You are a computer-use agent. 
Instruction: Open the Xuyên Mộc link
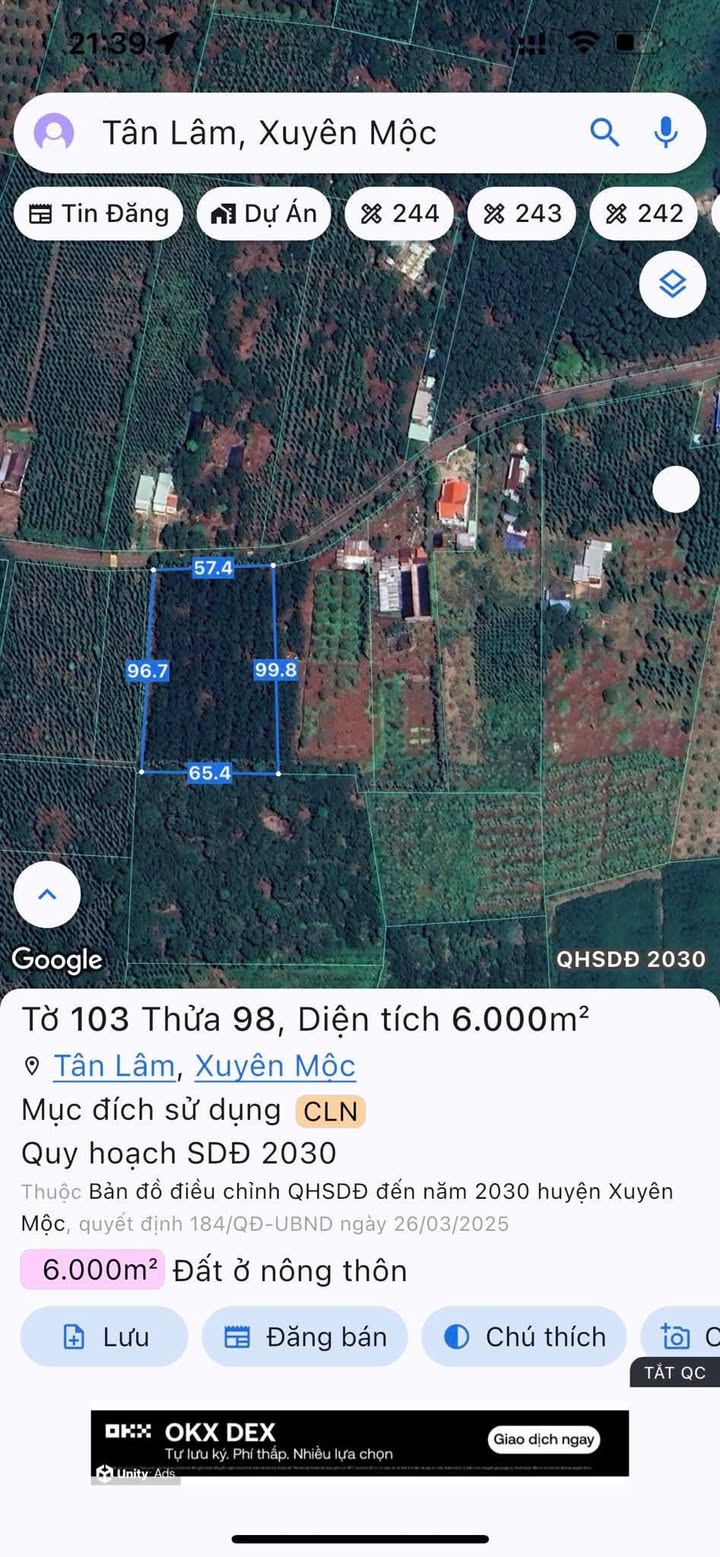(275, 1066)
